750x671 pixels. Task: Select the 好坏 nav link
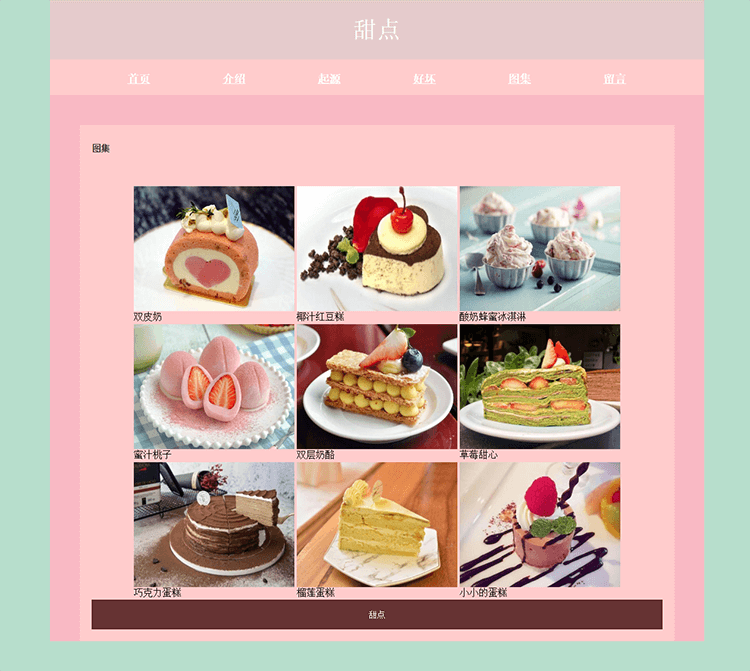[x=424, y=79]
